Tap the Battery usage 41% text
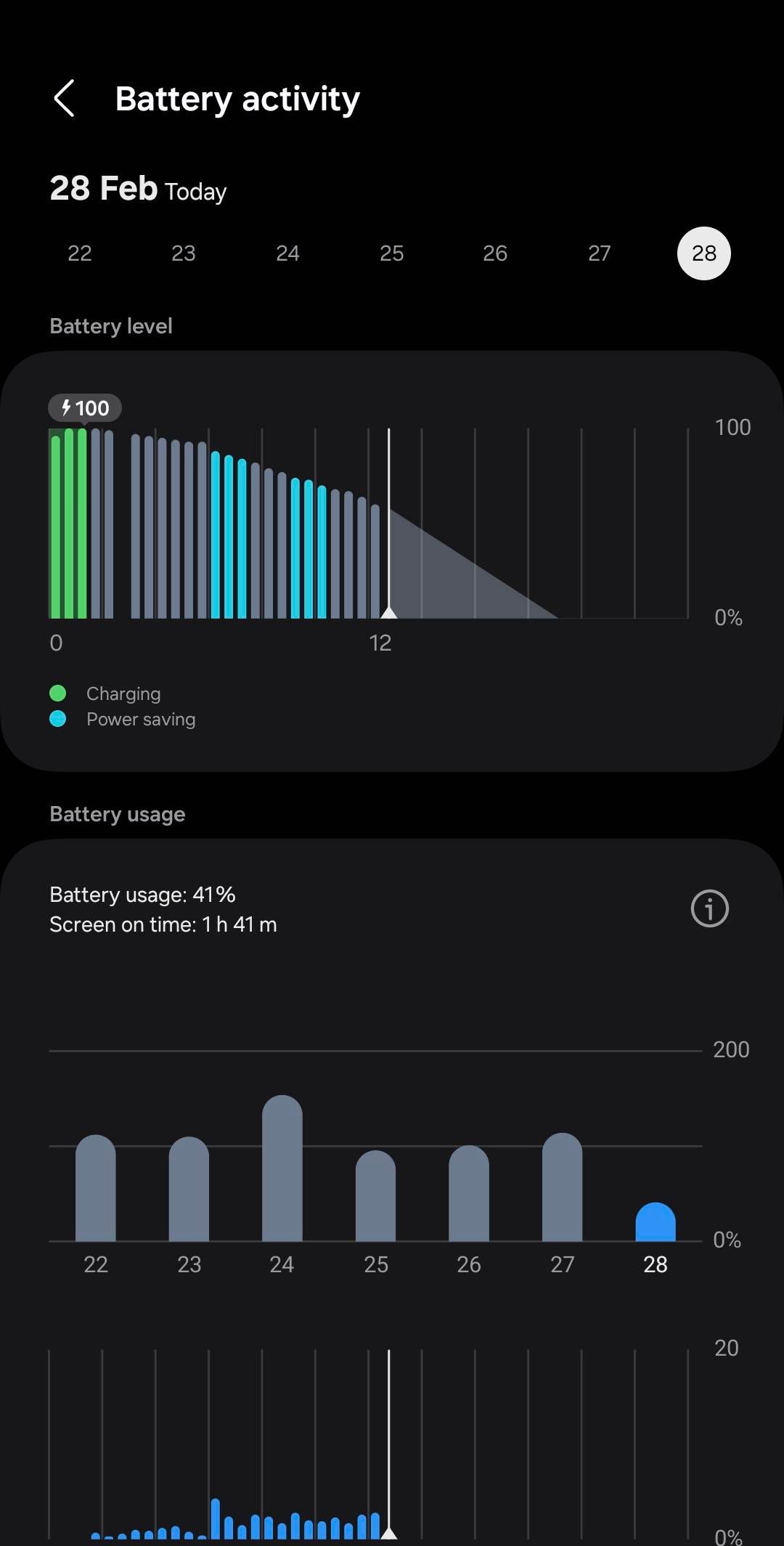The image size is (784, 1546). (142, 895)
